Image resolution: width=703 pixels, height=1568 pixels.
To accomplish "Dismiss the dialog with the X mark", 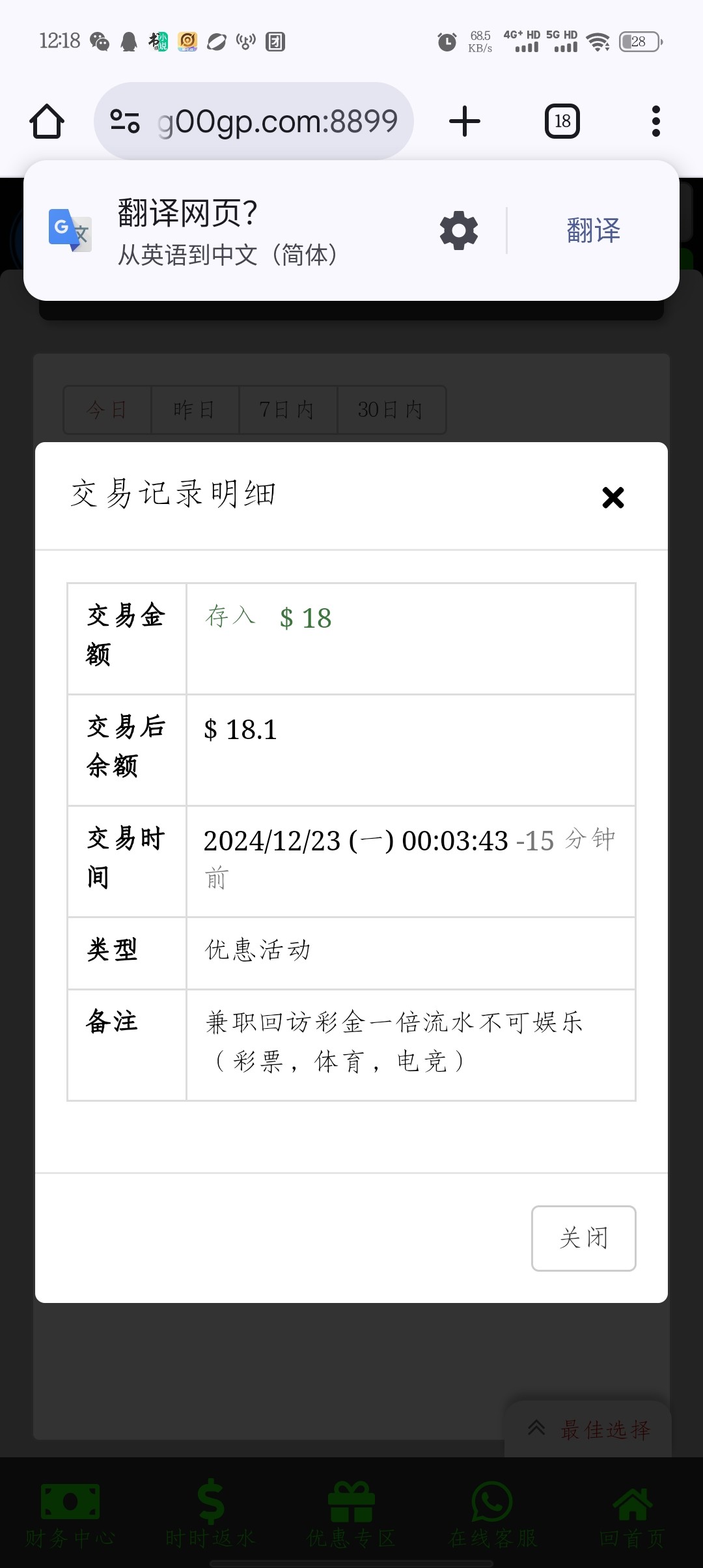I will [x=613, y=497].
